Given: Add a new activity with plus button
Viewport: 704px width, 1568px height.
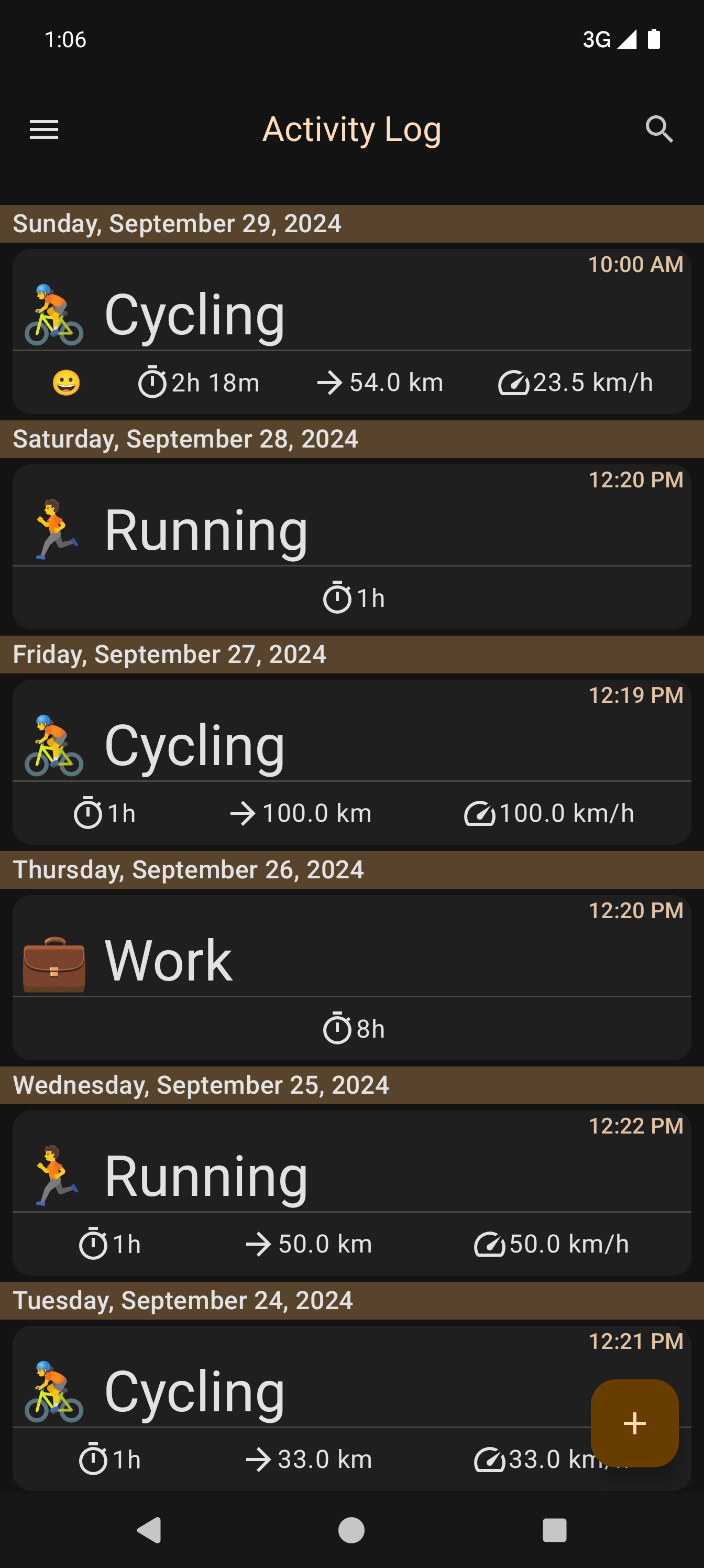Looking at the screenshot, I should click(634, 1423).
